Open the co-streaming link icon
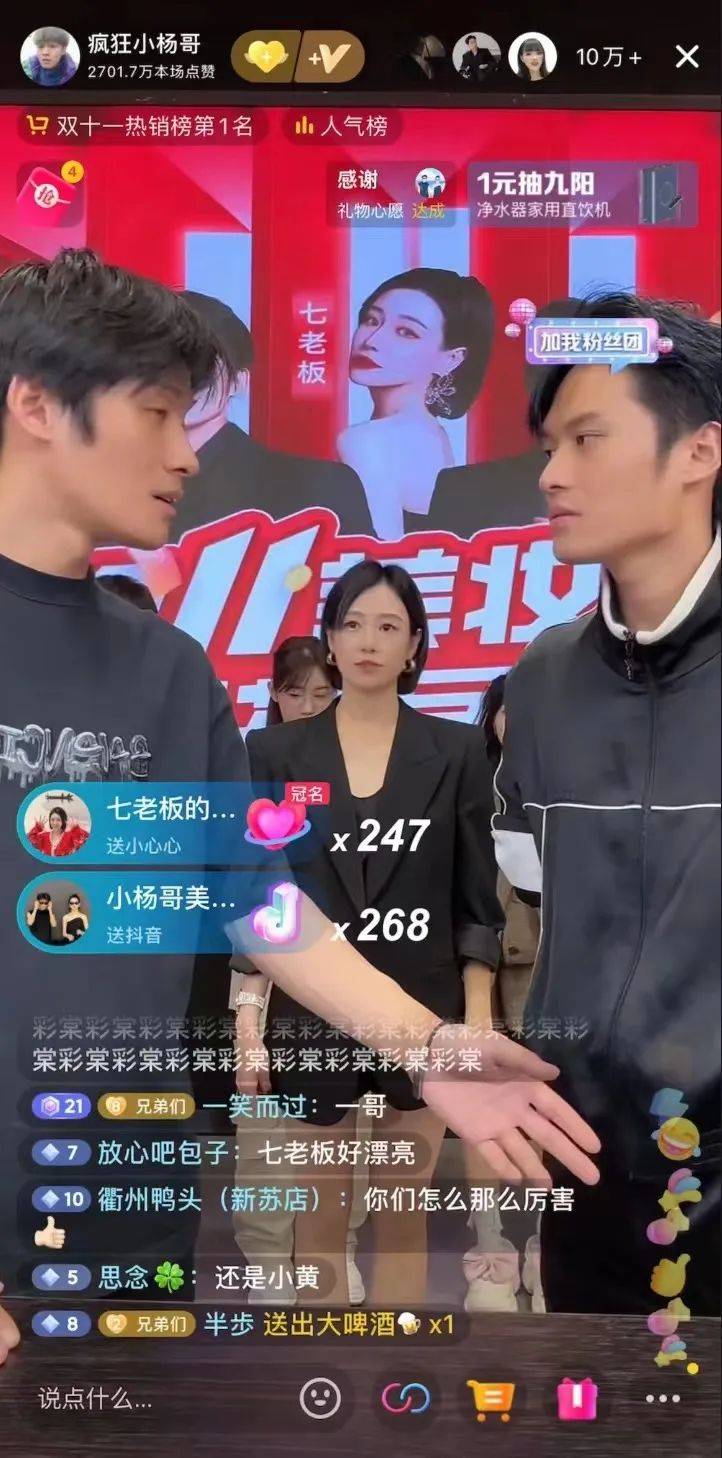This screenshot has width=722, height=1458. tap(405, 1398)
